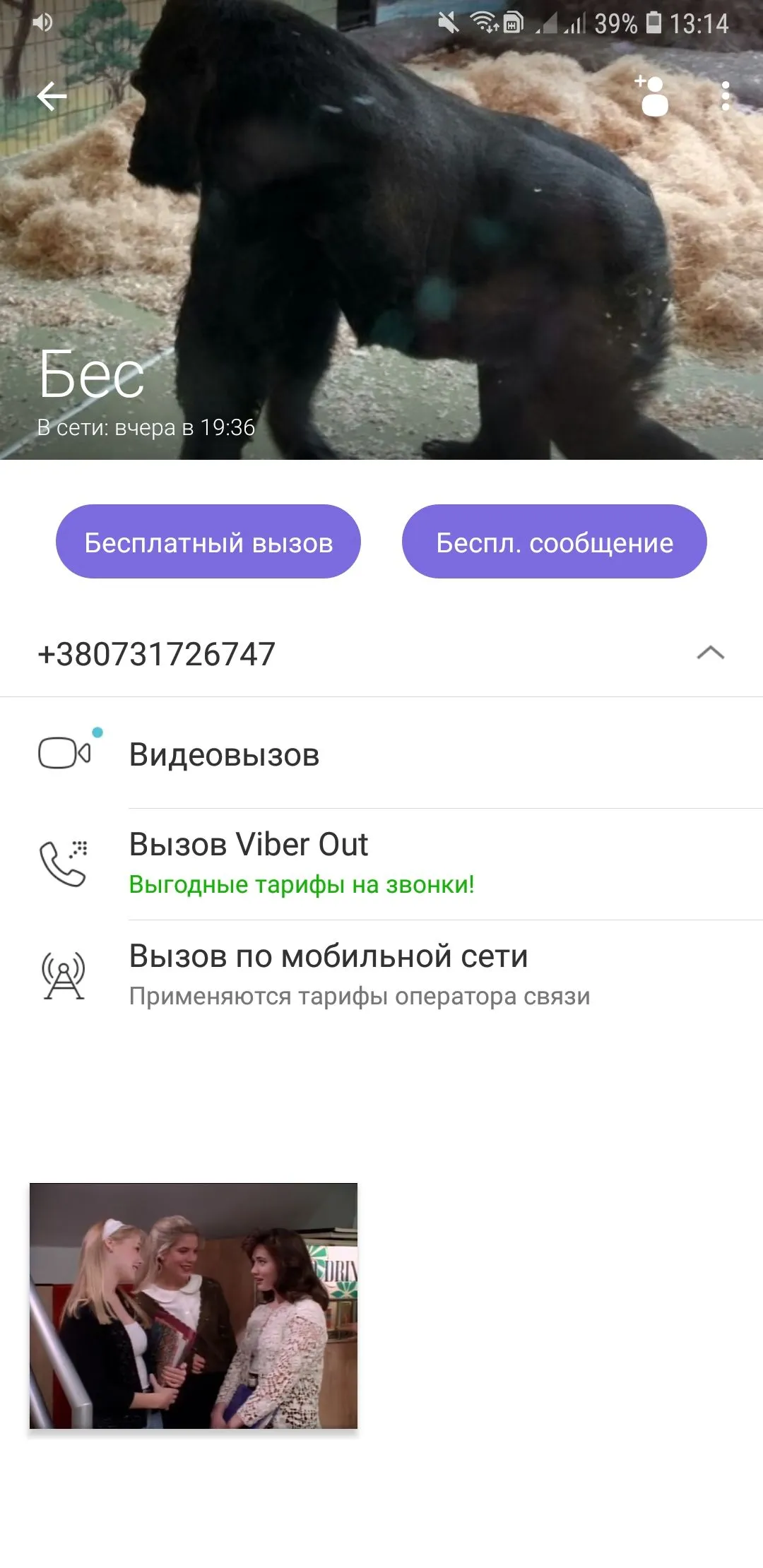763x1568 pixels.
Task: Start a Видеовызов video call
Action: 225,754
